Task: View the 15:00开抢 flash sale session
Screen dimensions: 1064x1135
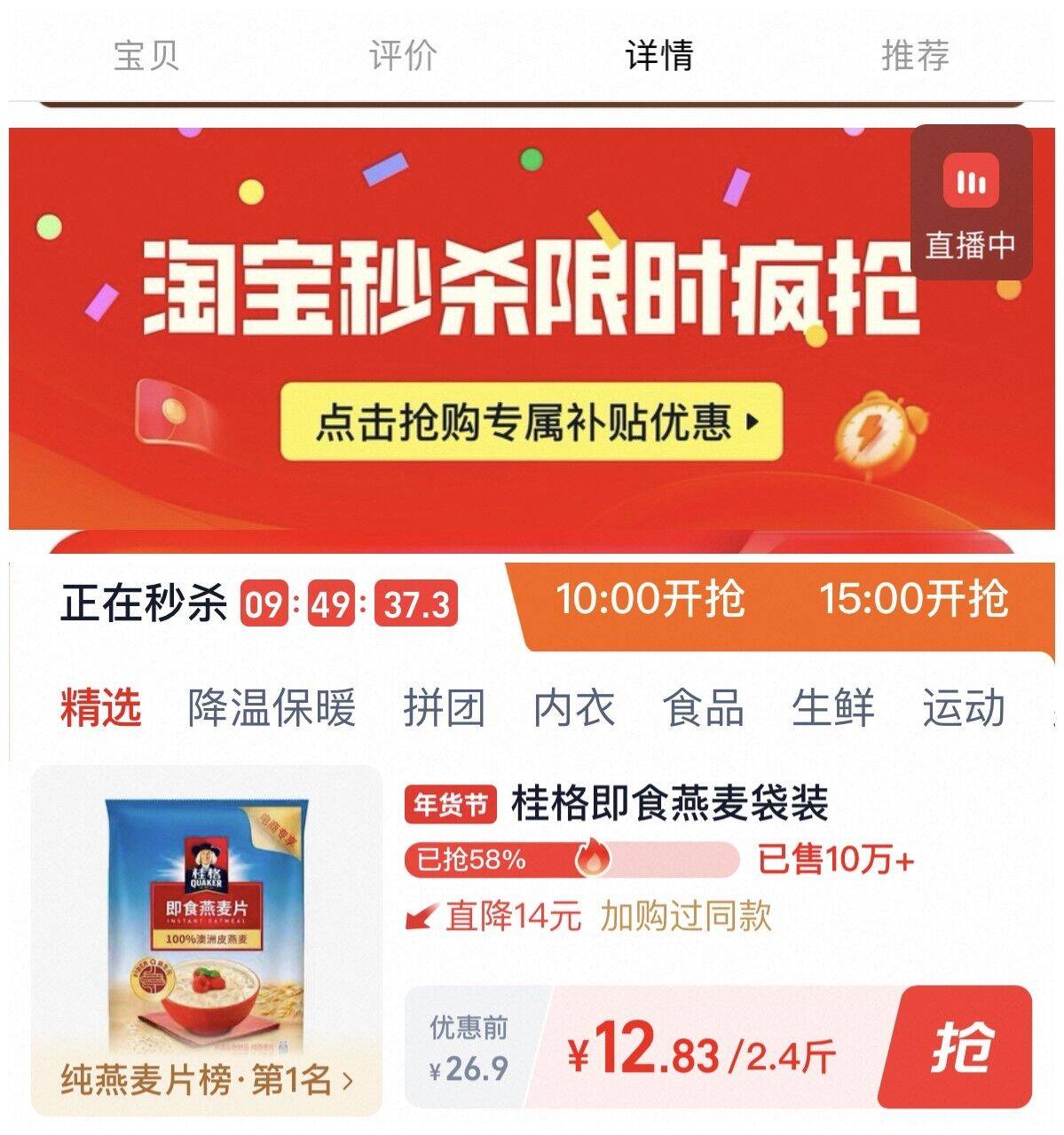Action: point(913,599)
